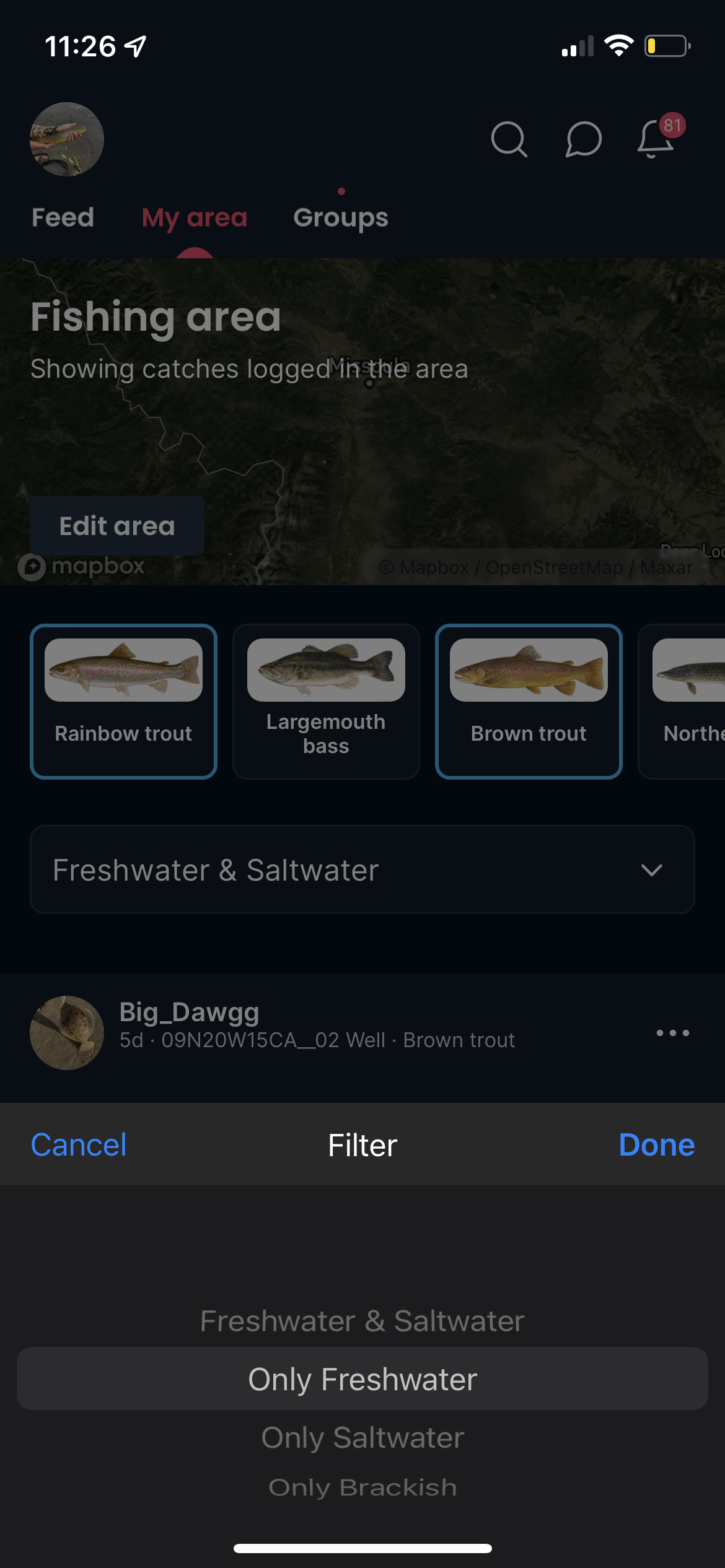
Task: Cancel the filter picker
Action: (x=79, y=1144)
